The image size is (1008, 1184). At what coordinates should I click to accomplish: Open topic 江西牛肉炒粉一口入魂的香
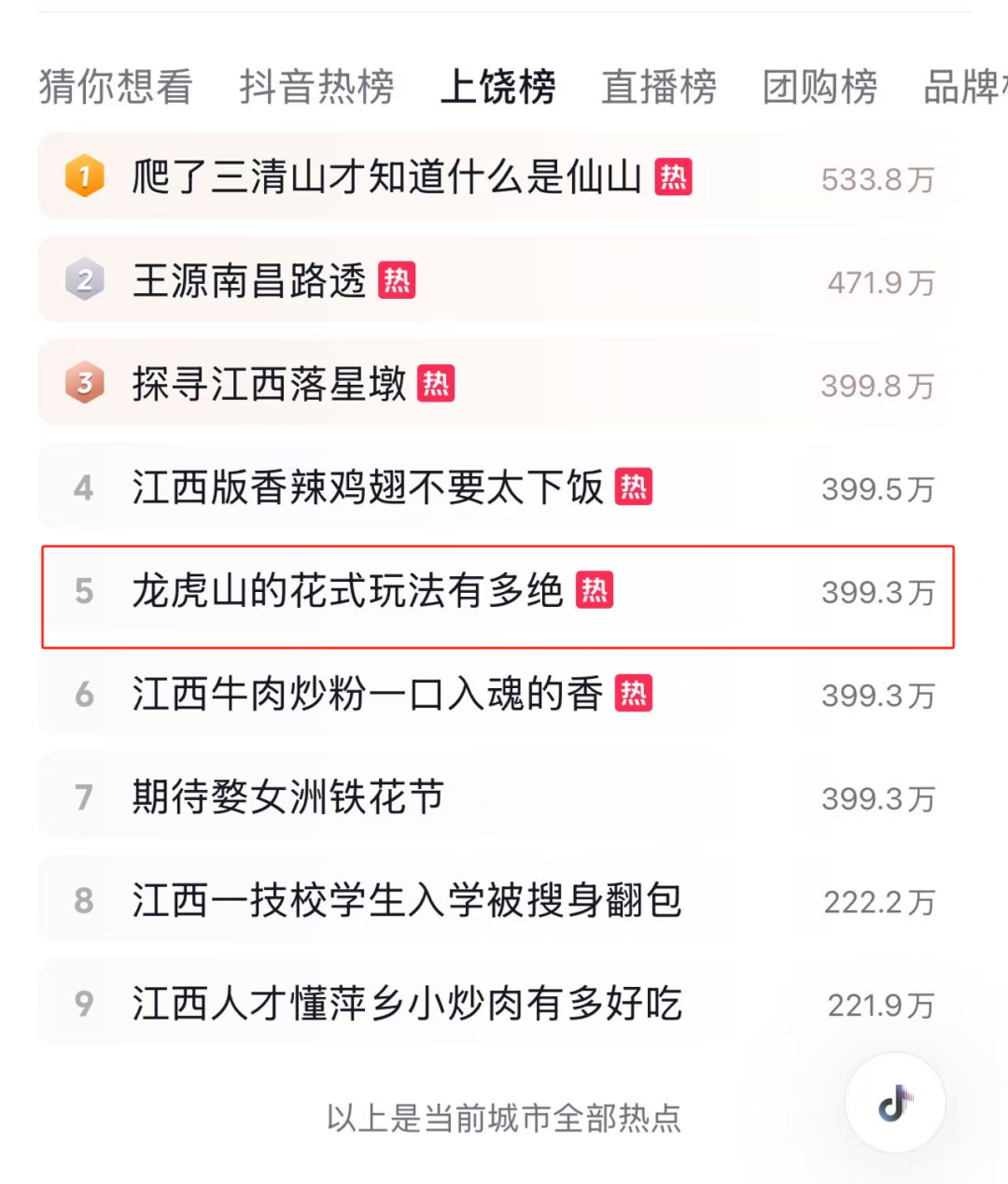point(368,695)
